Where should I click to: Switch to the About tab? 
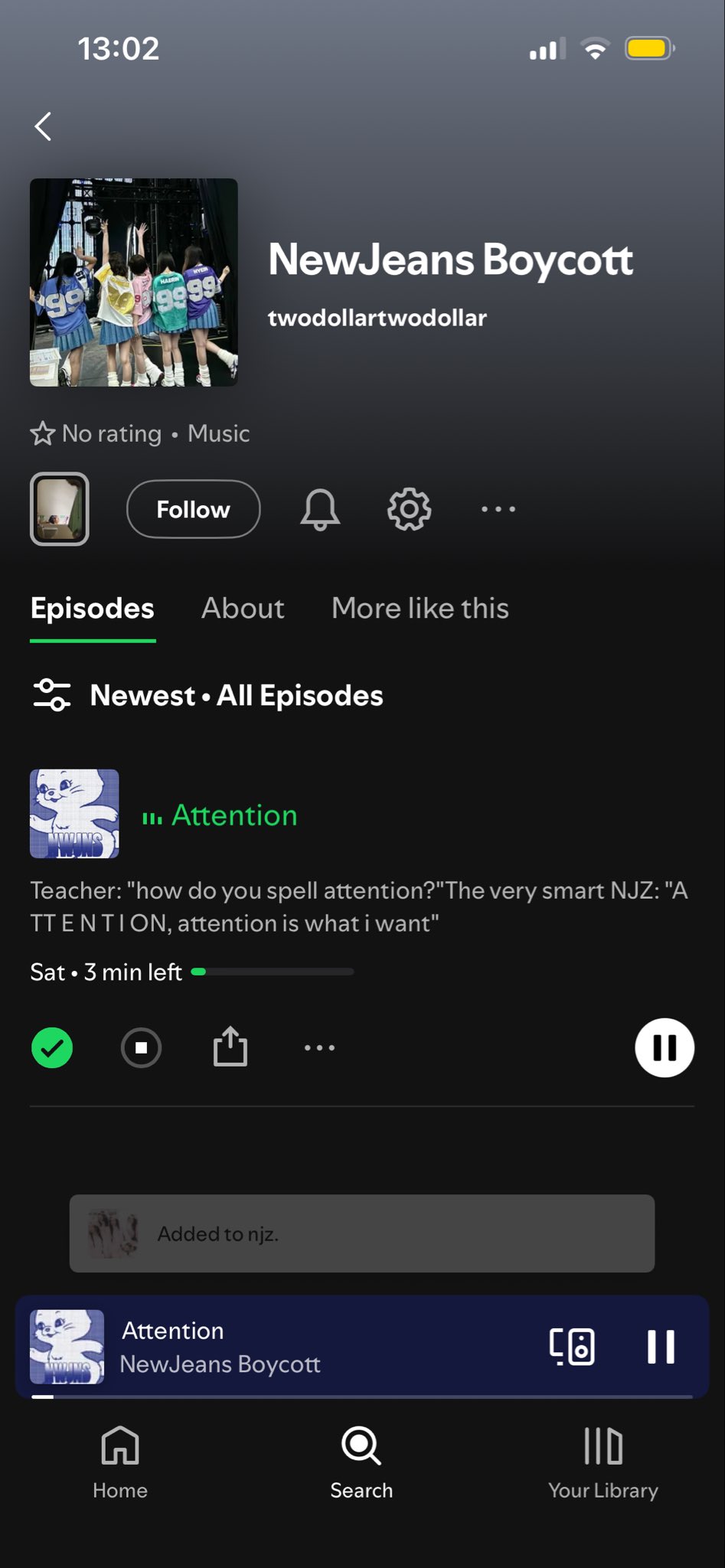click(243, 609)
